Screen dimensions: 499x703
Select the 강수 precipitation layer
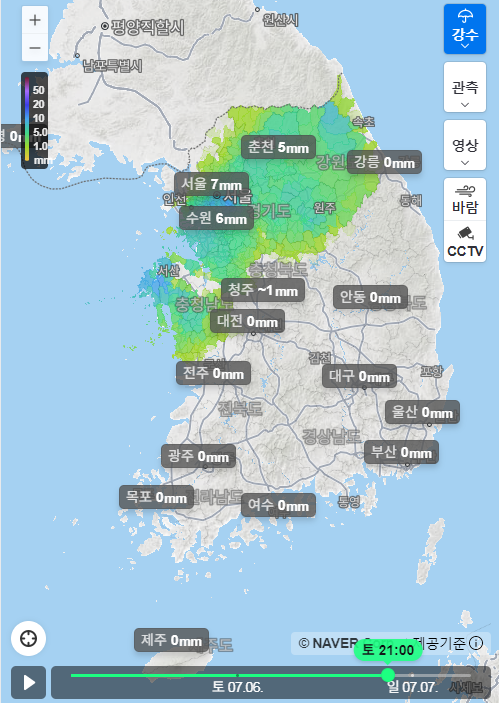[465, 29]
